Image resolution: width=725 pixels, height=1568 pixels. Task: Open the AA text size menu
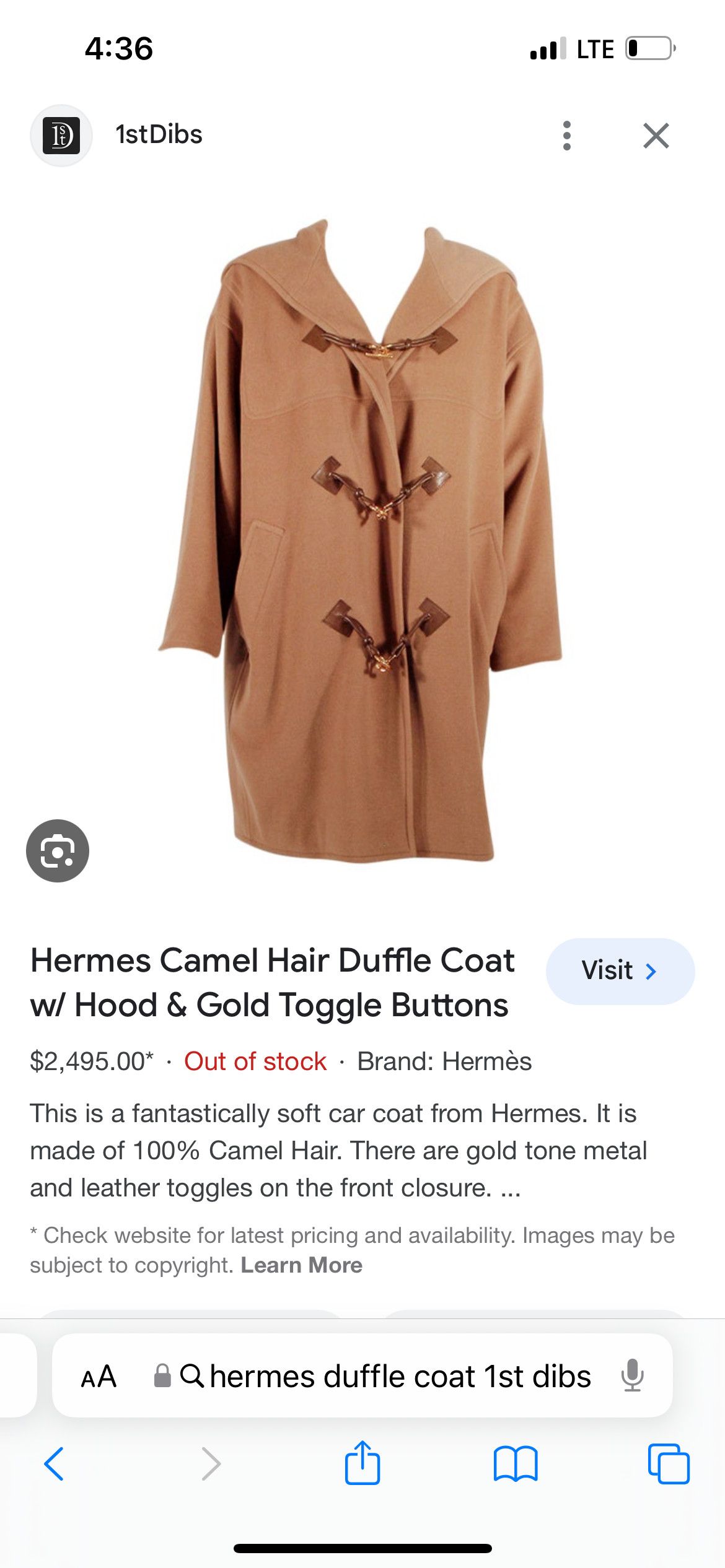[99, 1376]
